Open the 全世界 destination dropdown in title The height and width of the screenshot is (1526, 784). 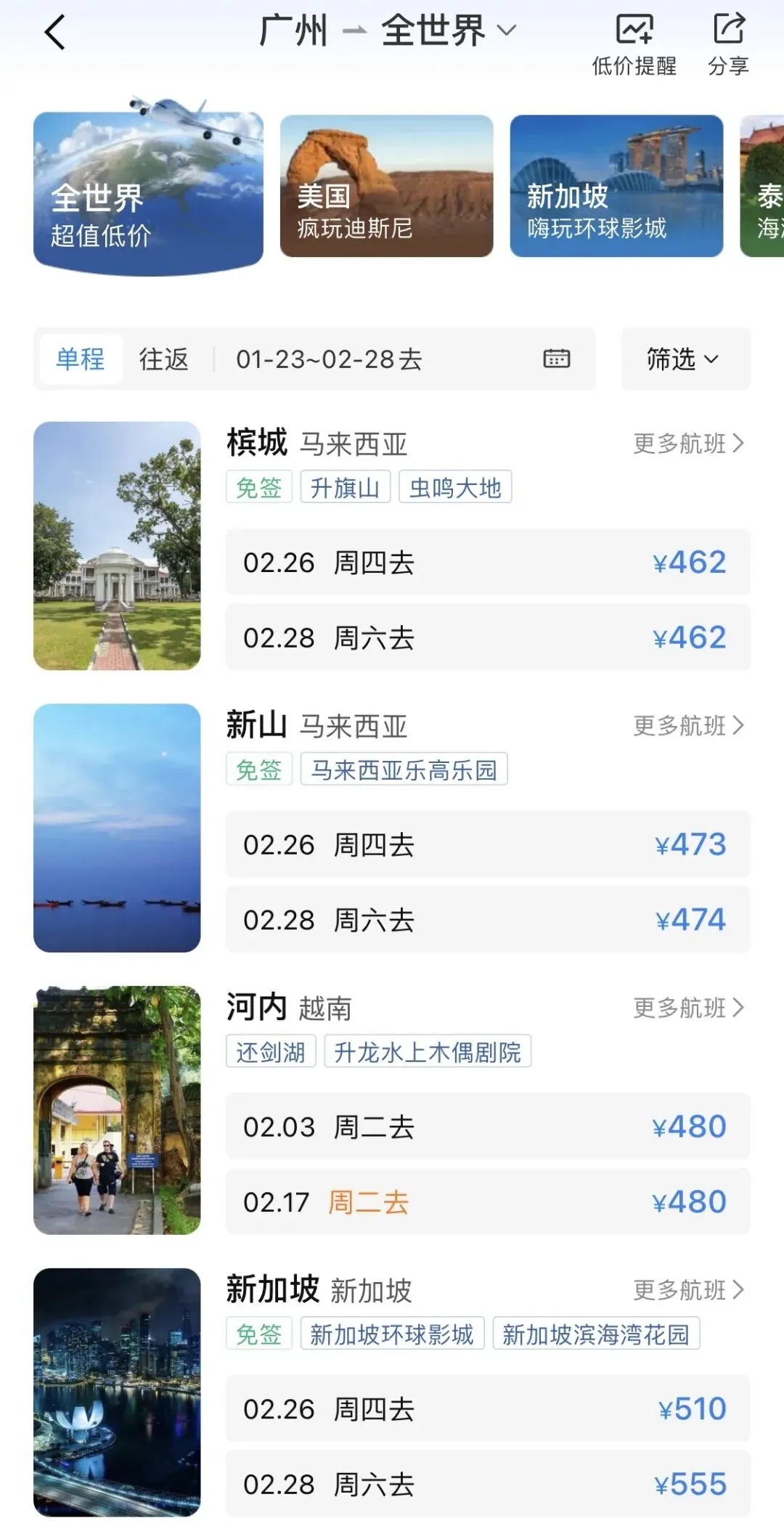[448, 31]
